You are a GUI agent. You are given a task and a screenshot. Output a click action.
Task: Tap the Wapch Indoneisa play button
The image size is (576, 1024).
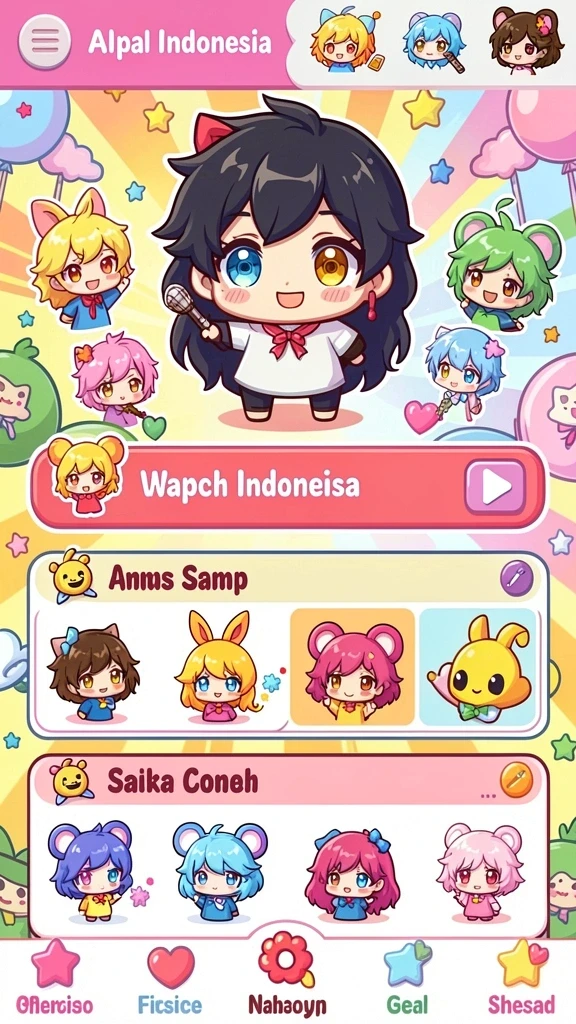click(x=495, y=486)
